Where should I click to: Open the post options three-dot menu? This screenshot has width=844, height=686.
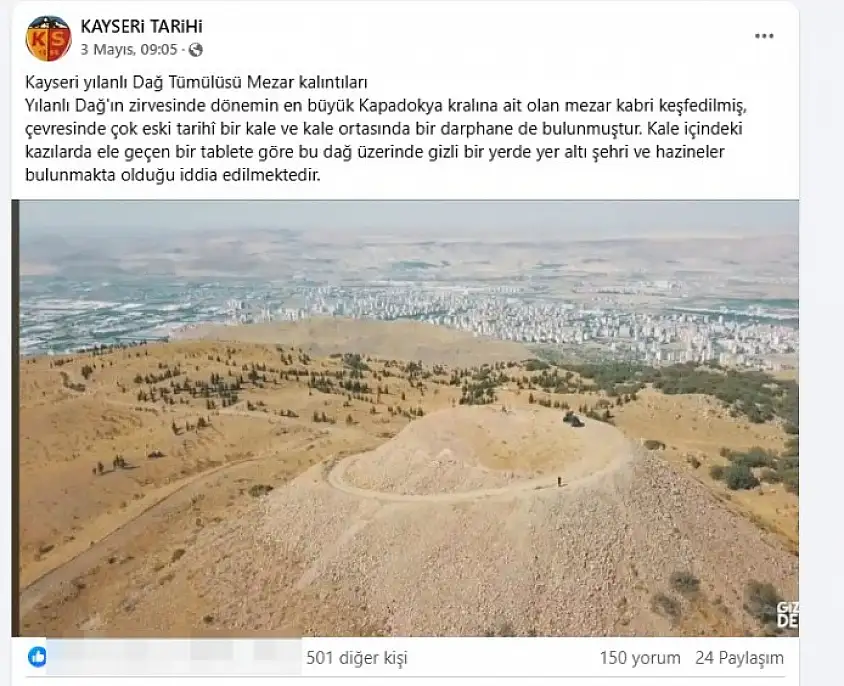[764, 36]
